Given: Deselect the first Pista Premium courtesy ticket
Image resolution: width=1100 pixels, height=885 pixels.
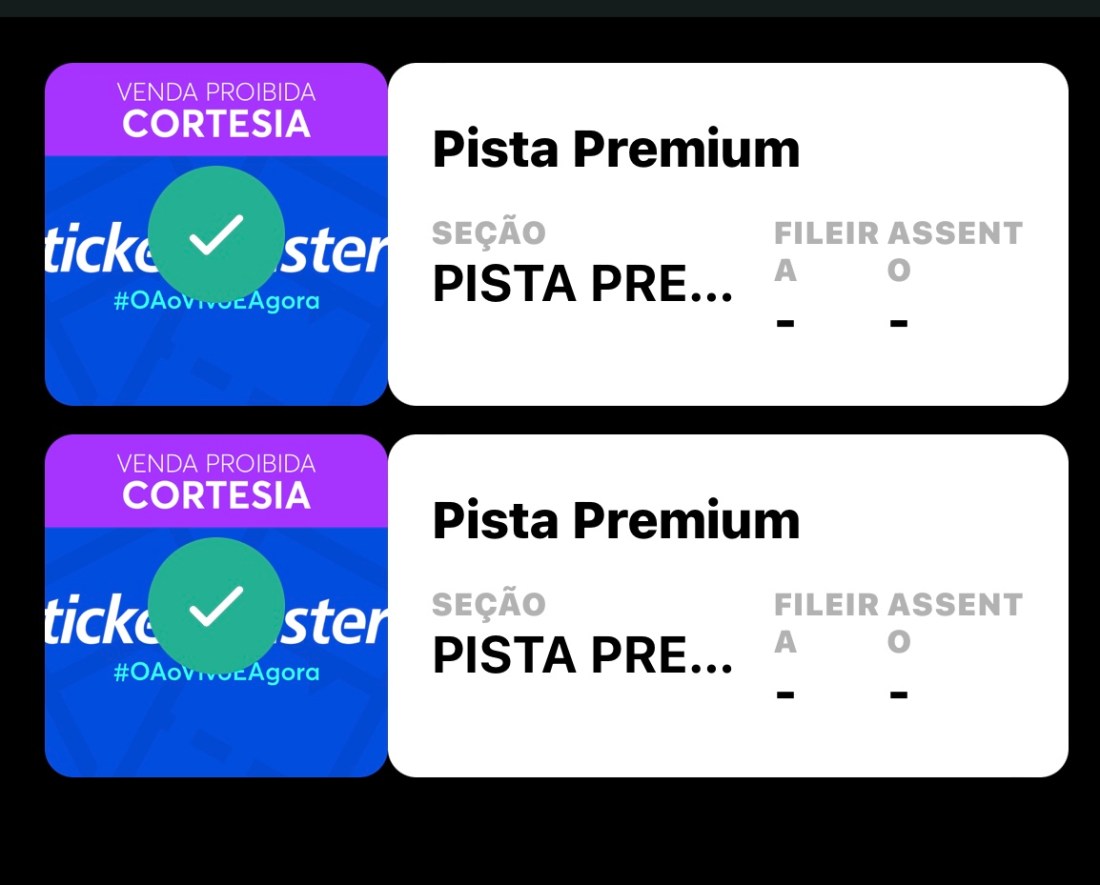Looking at the screenshot, I should 216,234.
